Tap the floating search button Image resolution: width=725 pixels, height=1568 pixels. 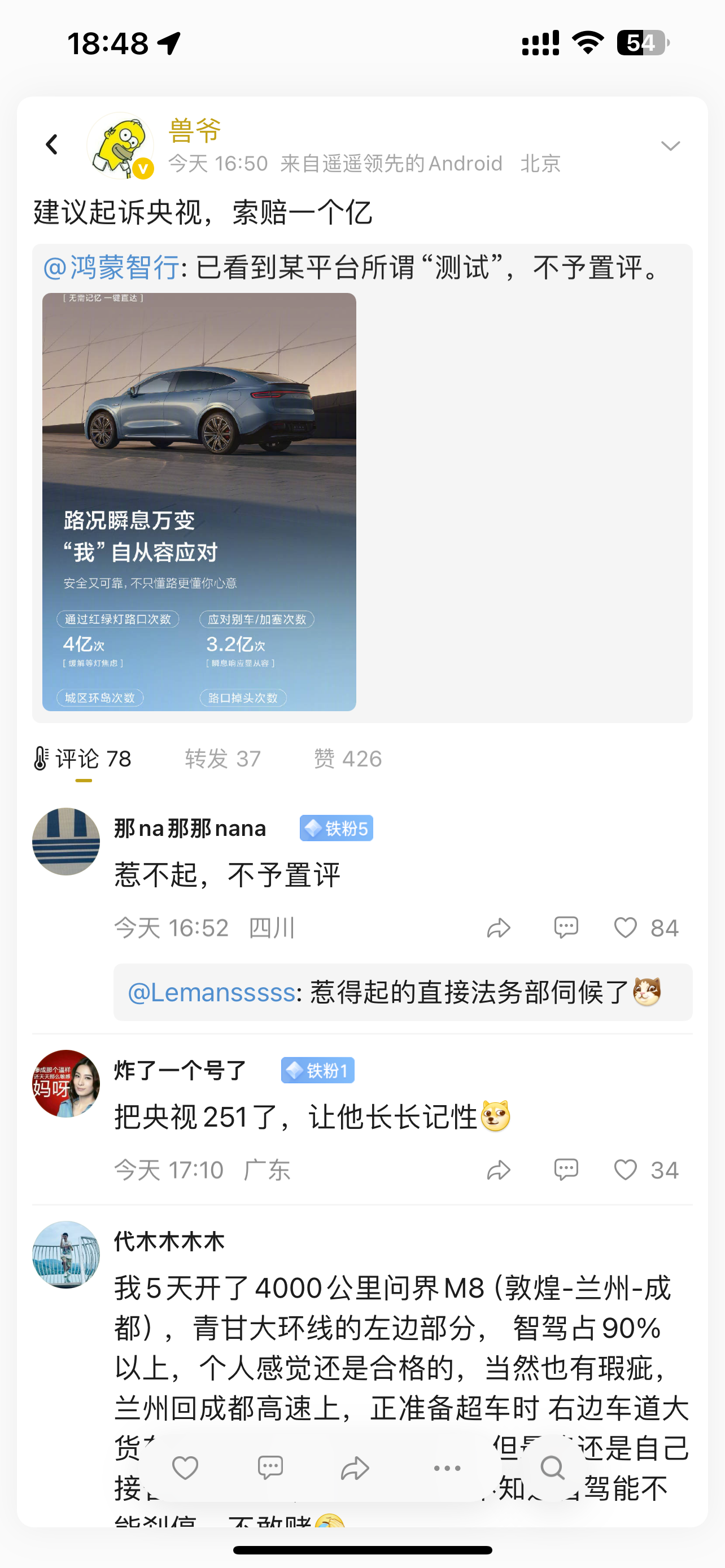(553, 1467)
